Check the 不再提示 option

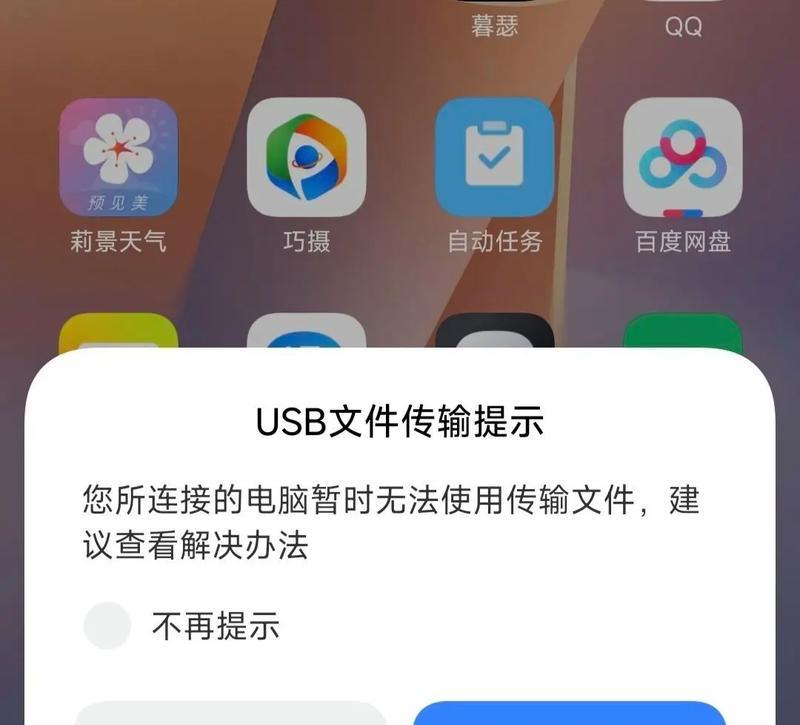click(x=107, y=626)
